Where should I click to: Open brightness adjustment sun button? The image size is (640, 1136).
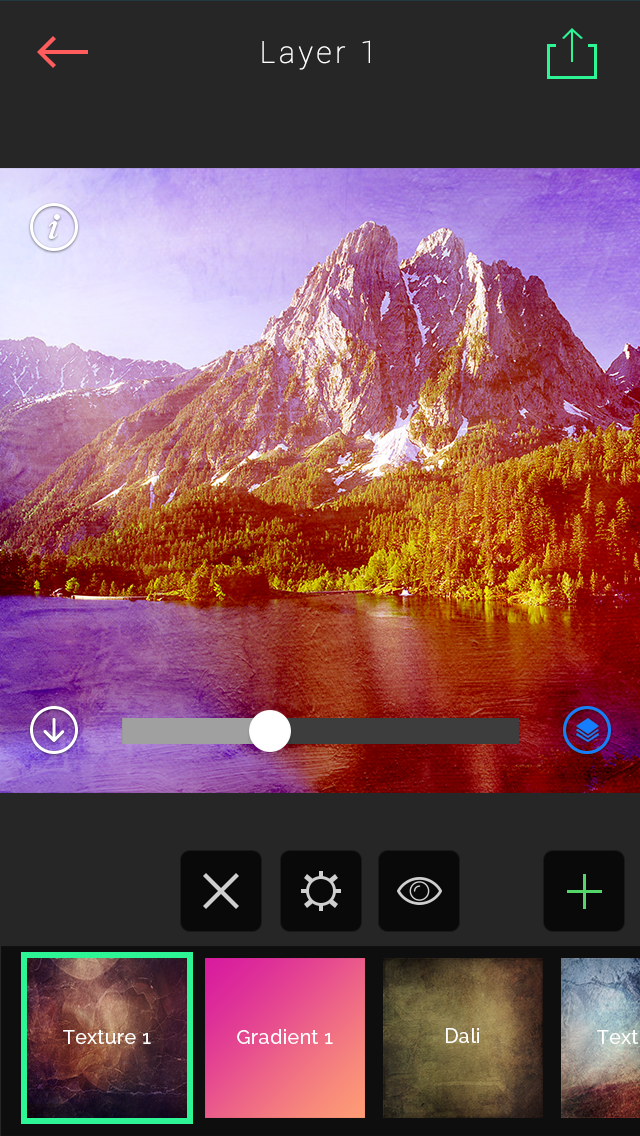tap(321, 890)
